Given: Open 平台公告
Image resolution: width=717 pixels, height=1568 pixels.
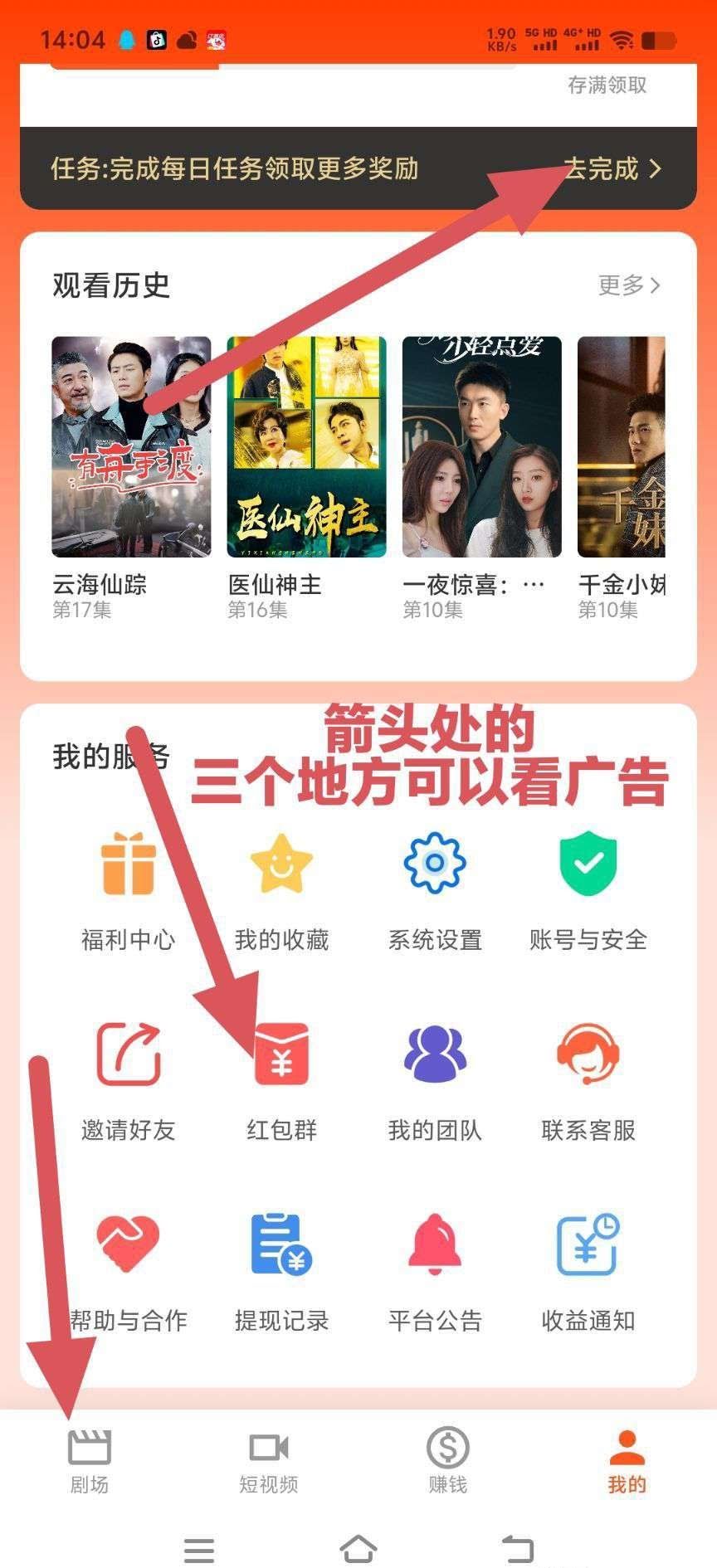Looking at the screenshot, I should point(435,1271).
